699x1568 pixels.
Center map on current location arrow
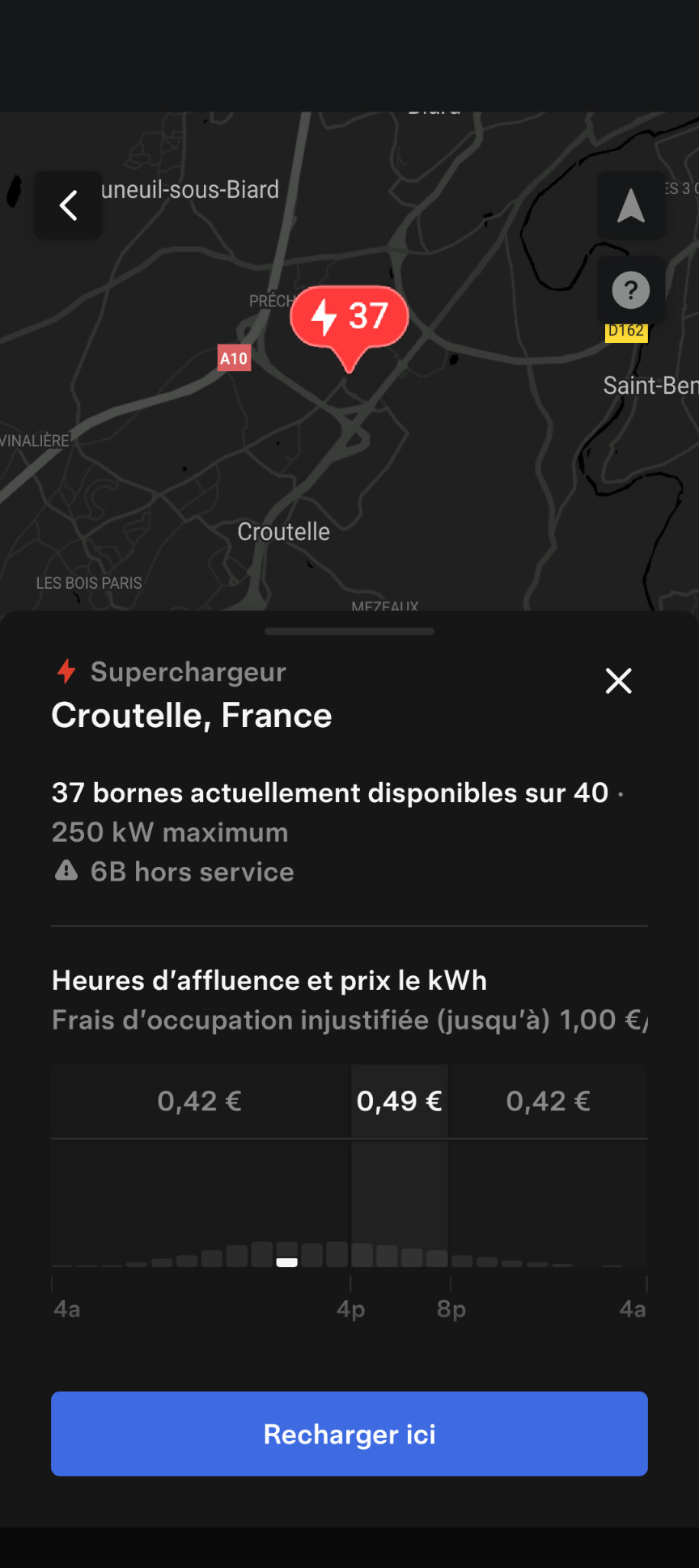pyautogui.click(x=630, y=205)
